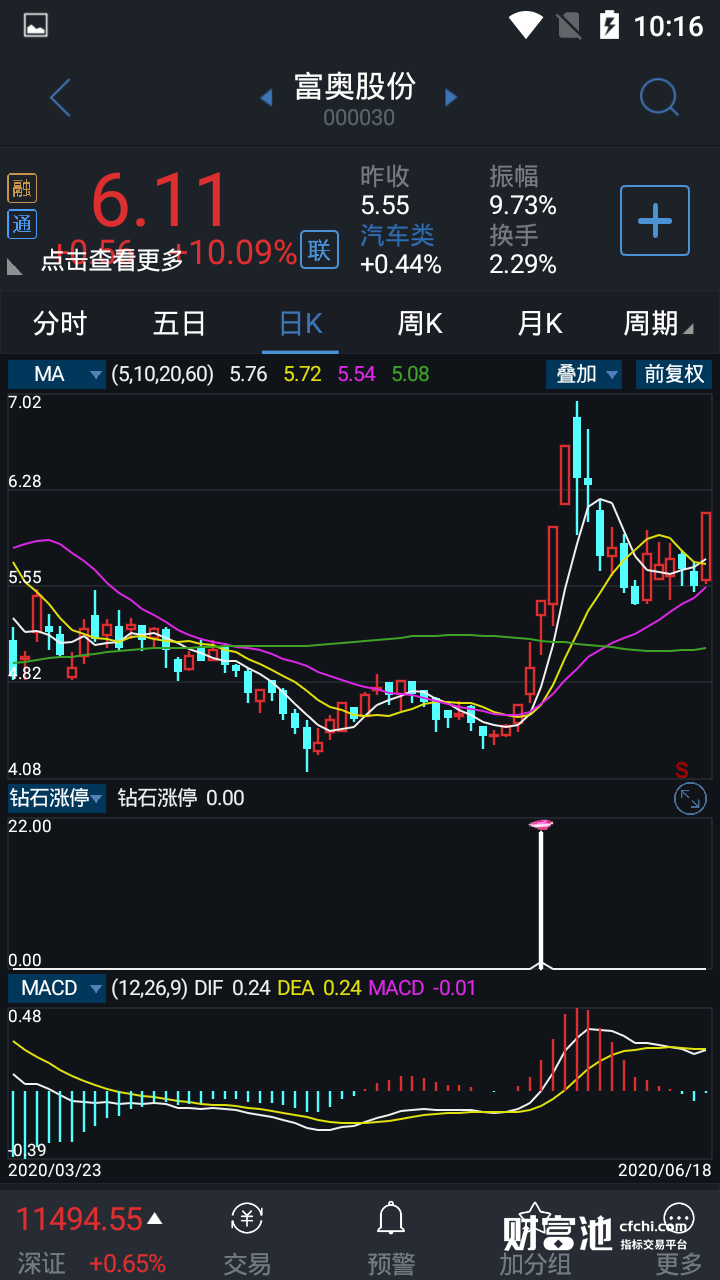The image size is (720, 1280).
Task: Switch to the 月K chart tab
Action: point(540,324)
